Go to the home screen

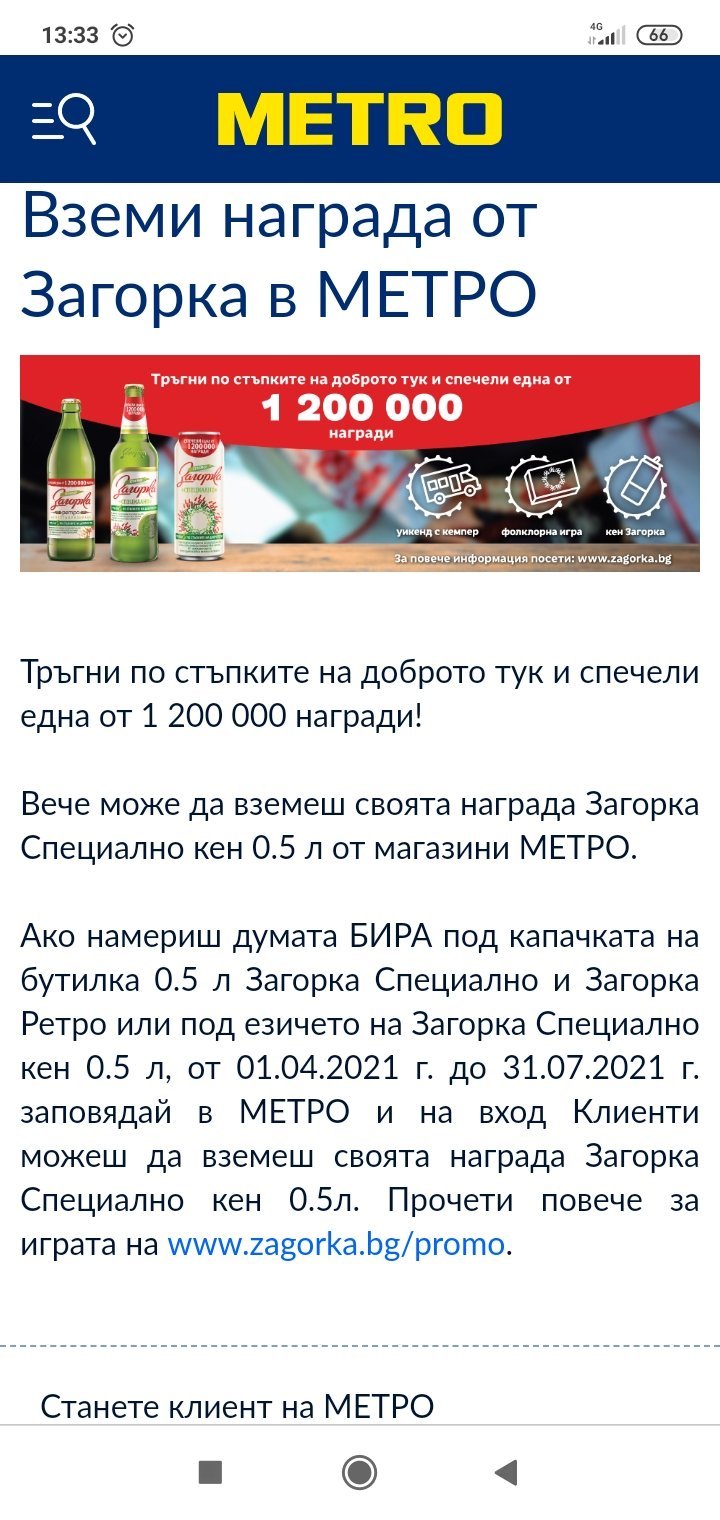click(359, 1472)
